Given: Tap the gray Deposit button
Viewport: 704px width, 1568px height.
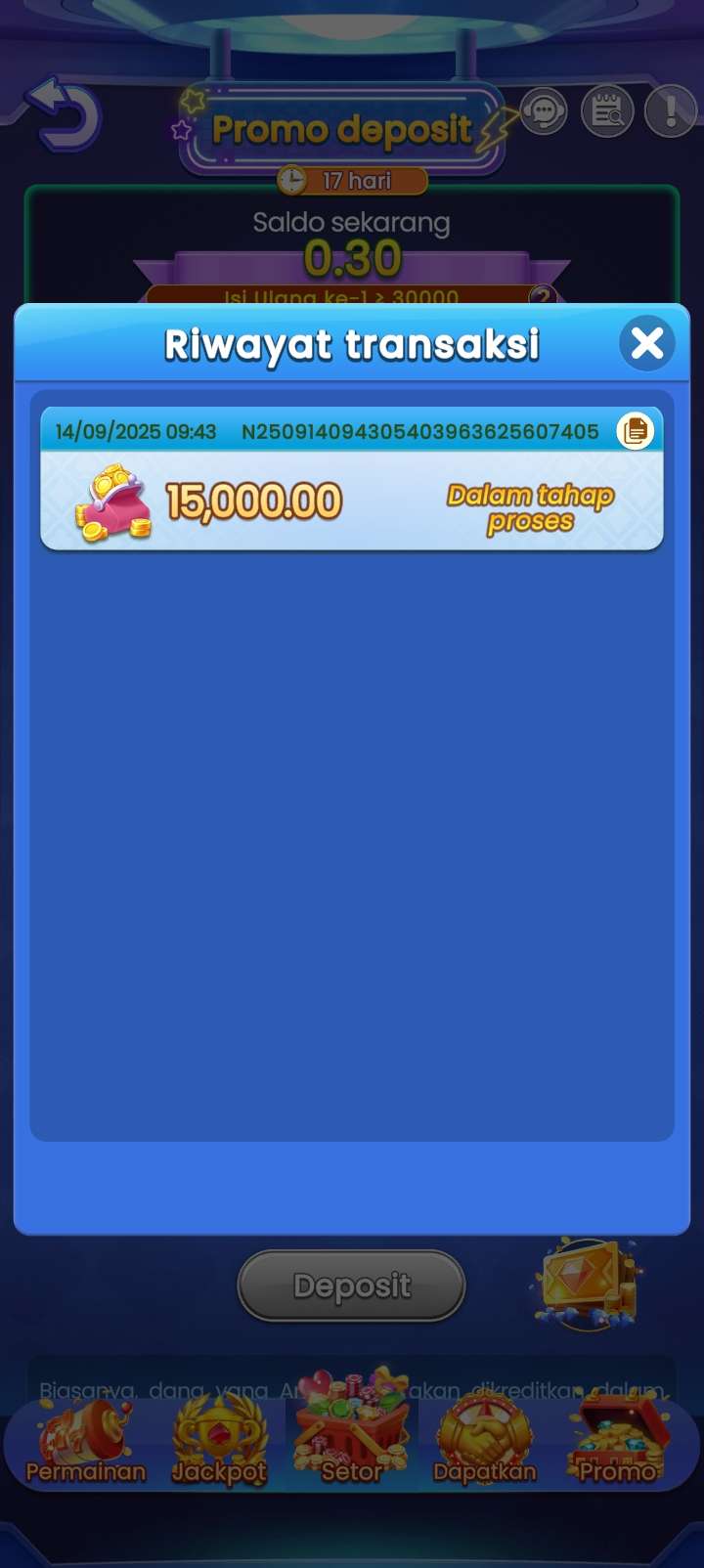Looking at the screenshot, I should pyautogui.click(x=351, y=1285).
